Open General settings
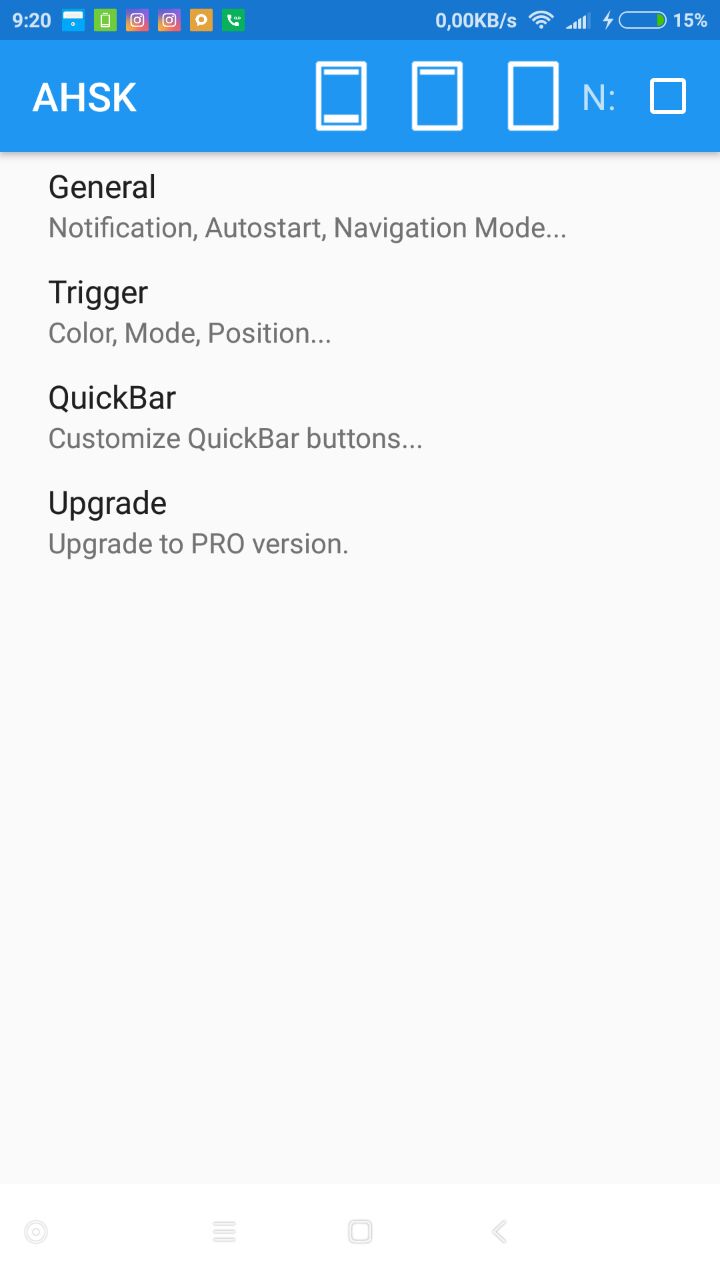Screen dimensions: 720x1280 (x=360, y=207)
